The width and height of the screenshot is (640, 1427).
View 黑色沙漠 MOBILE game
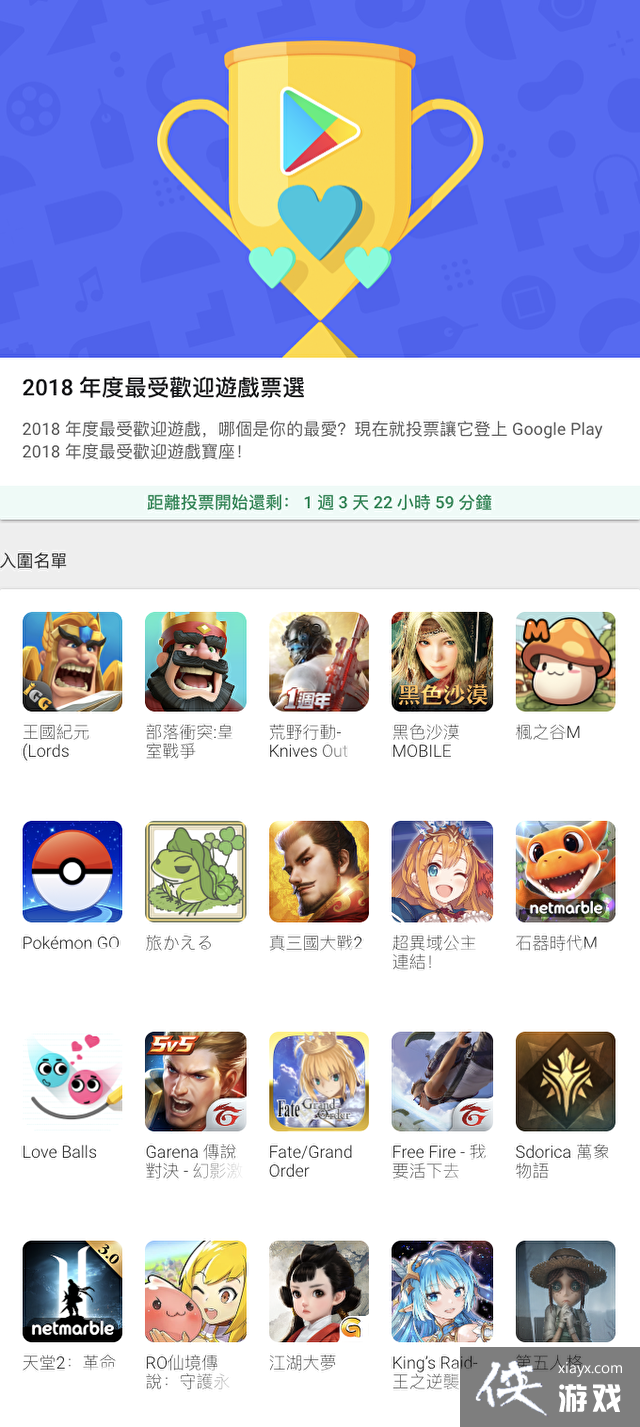[x=442, y=662]
